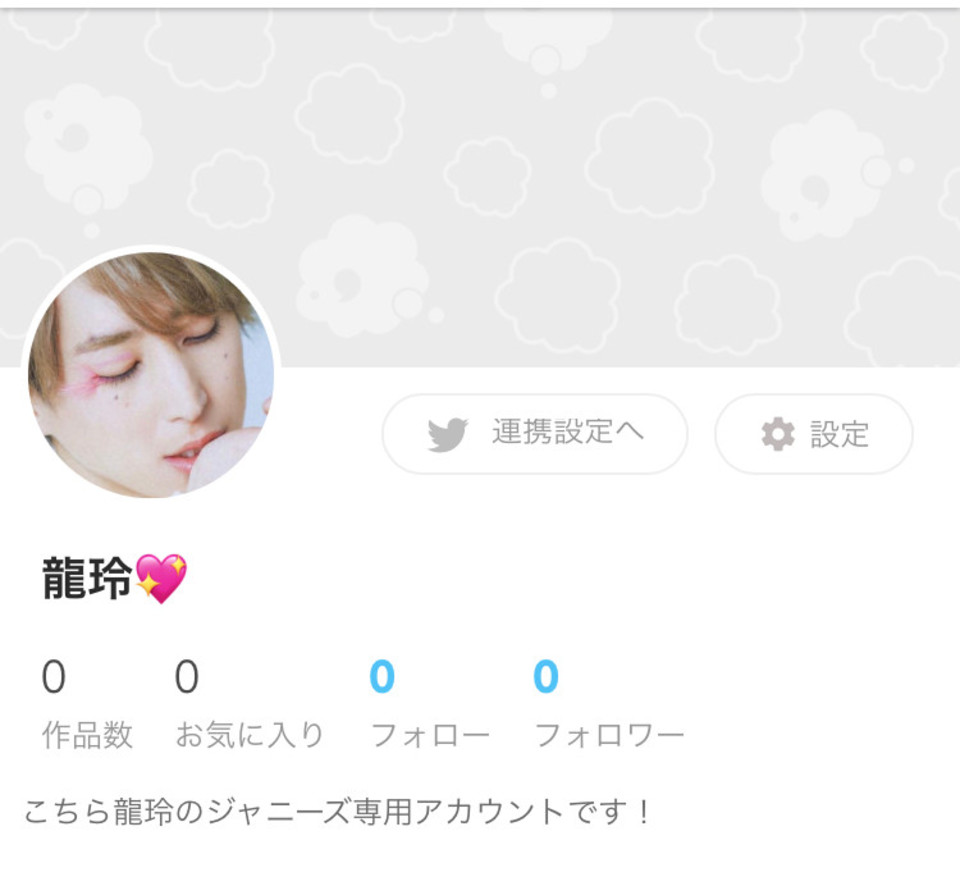Screen dimensions: 960x886
Task: View the フォロー following list
Action: click(x=430, y=704)
